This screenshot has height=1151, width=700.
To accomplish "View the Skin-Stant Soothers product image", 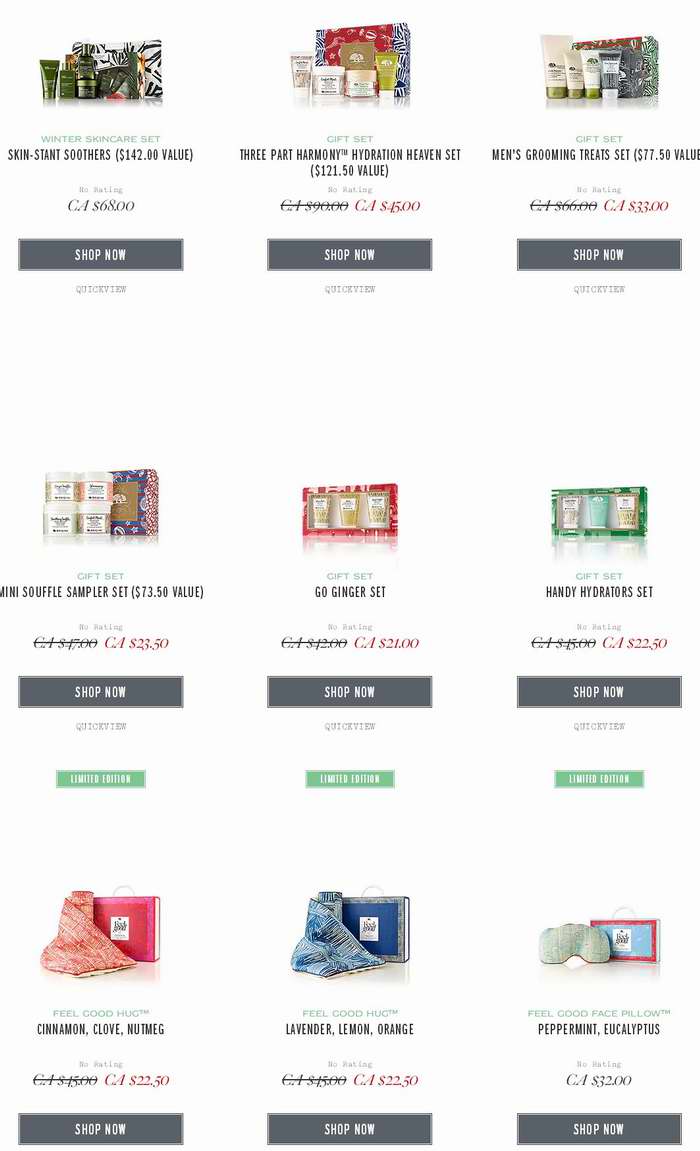I will 101,71.
